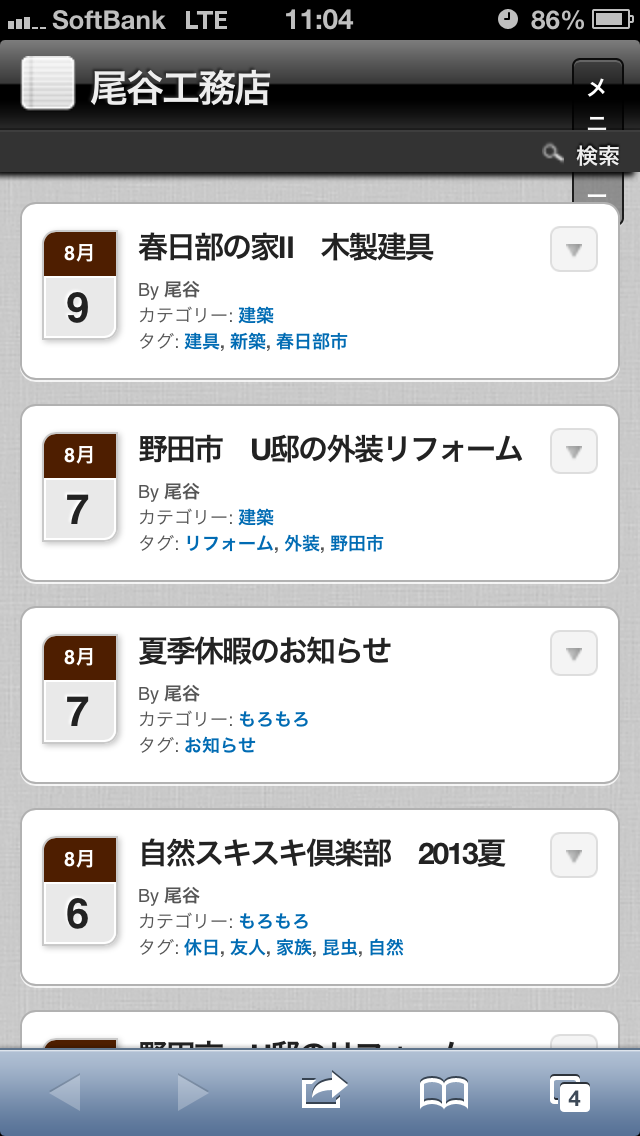Open post 夏季休暇のお知らせ
Image resolution: width=640 pixels, height=1136 pixels.
coord(265,651)
